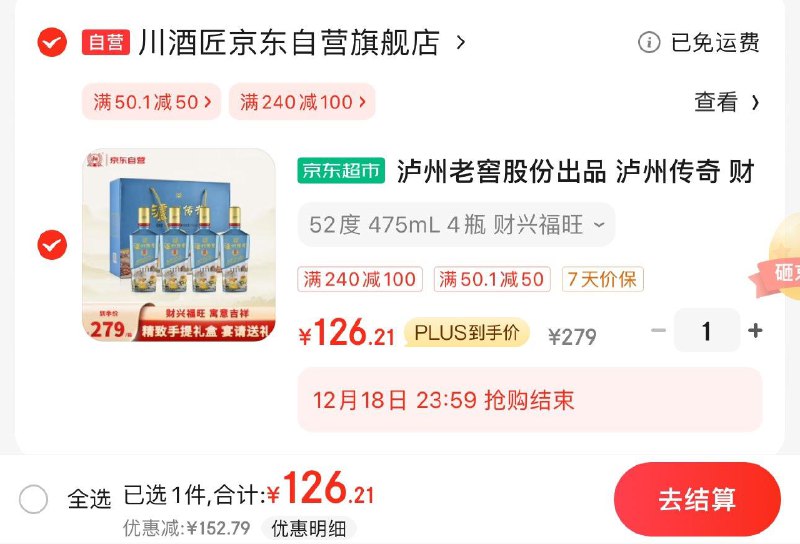The height and width of the screenshot is (544, 800).
Task: Open 川酒匠京东自营旗舰店 store page
Action: 290,42
